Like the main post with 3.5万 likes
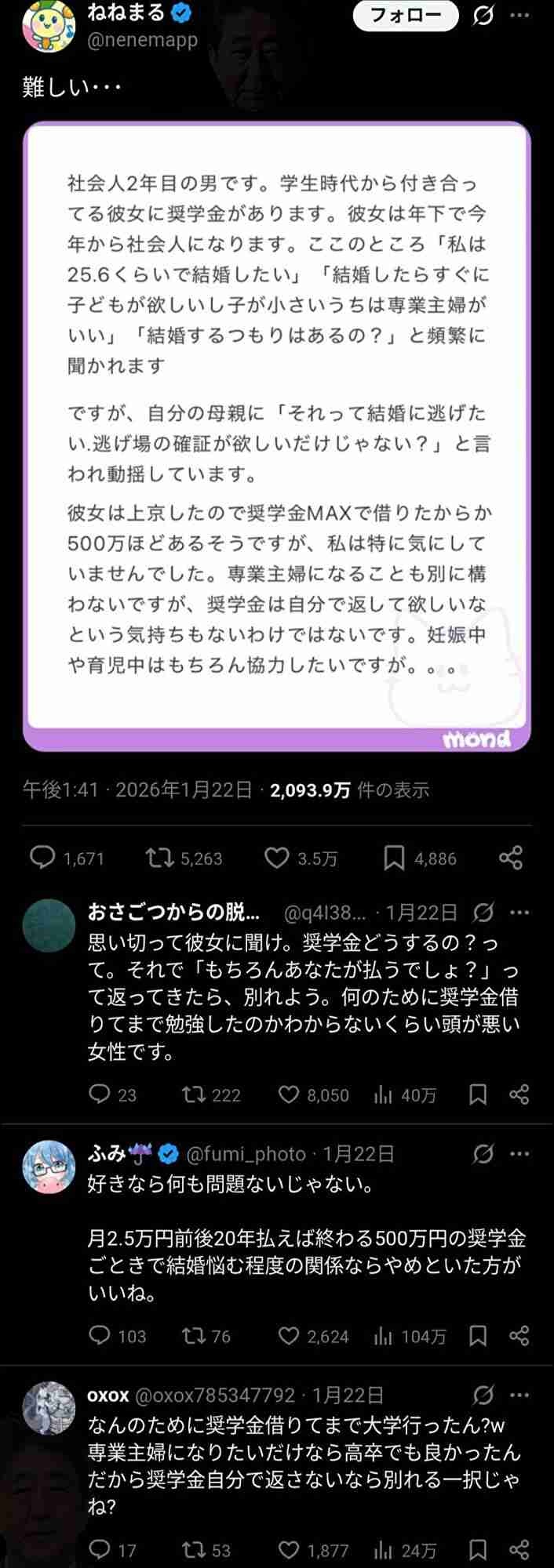554x1568 pixels. click(x=277, y=858)
